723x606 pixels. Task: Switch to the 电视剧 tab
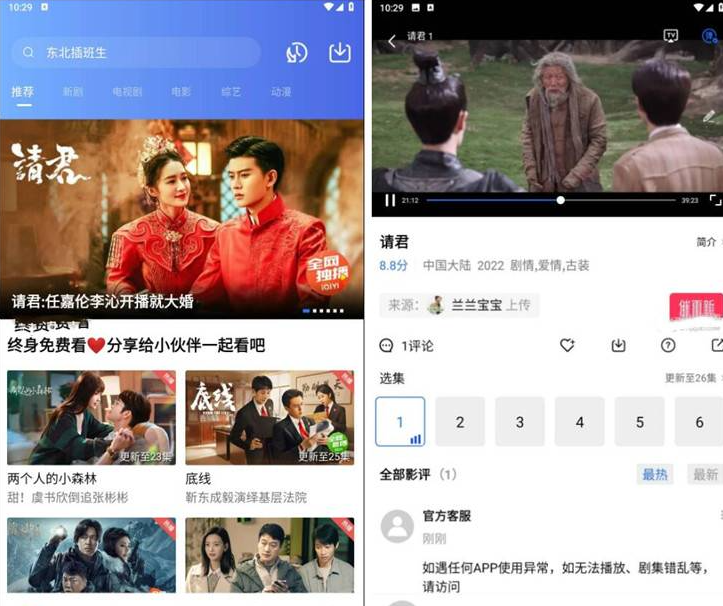127,92
